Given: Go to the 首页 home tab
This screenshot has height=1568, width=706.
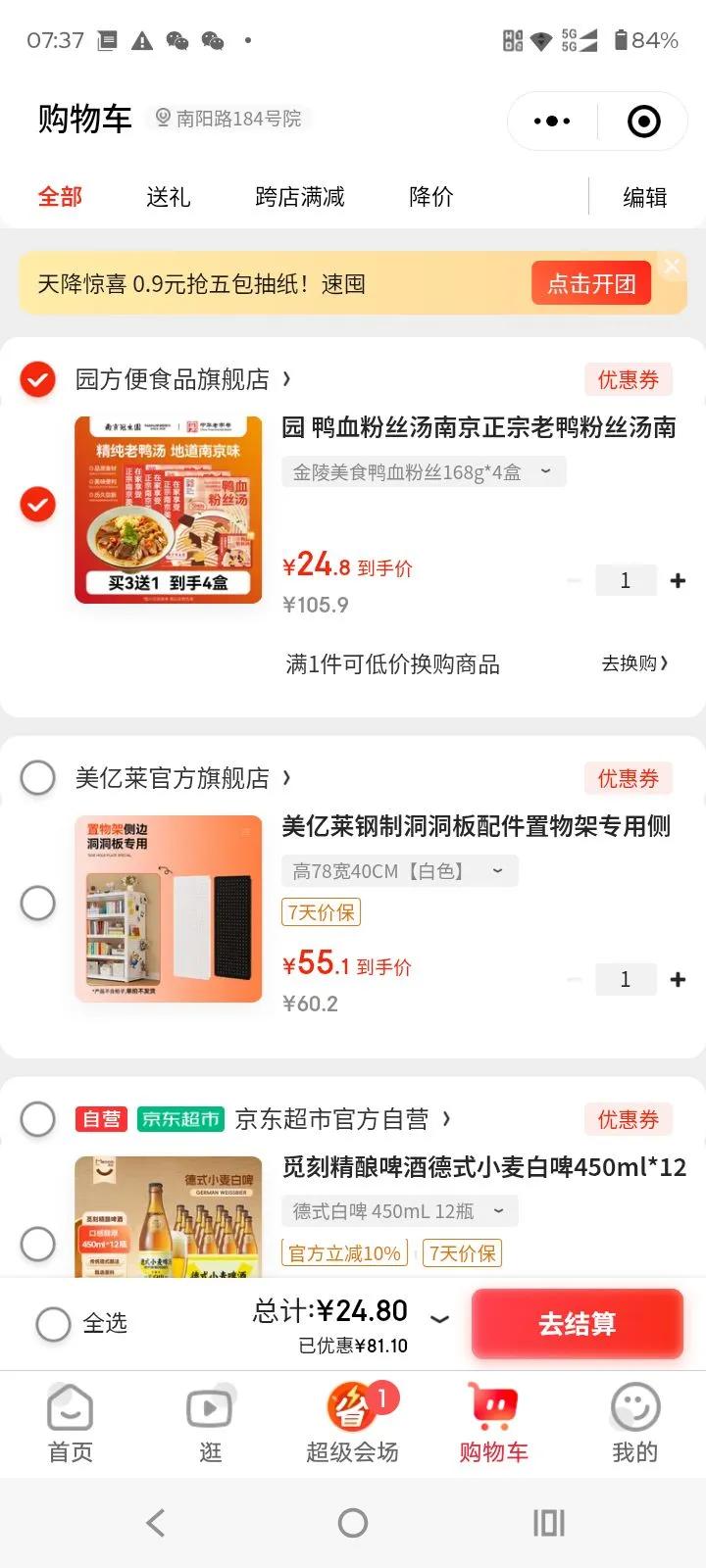Looking at the screenshot, I should pos(71,1424).
